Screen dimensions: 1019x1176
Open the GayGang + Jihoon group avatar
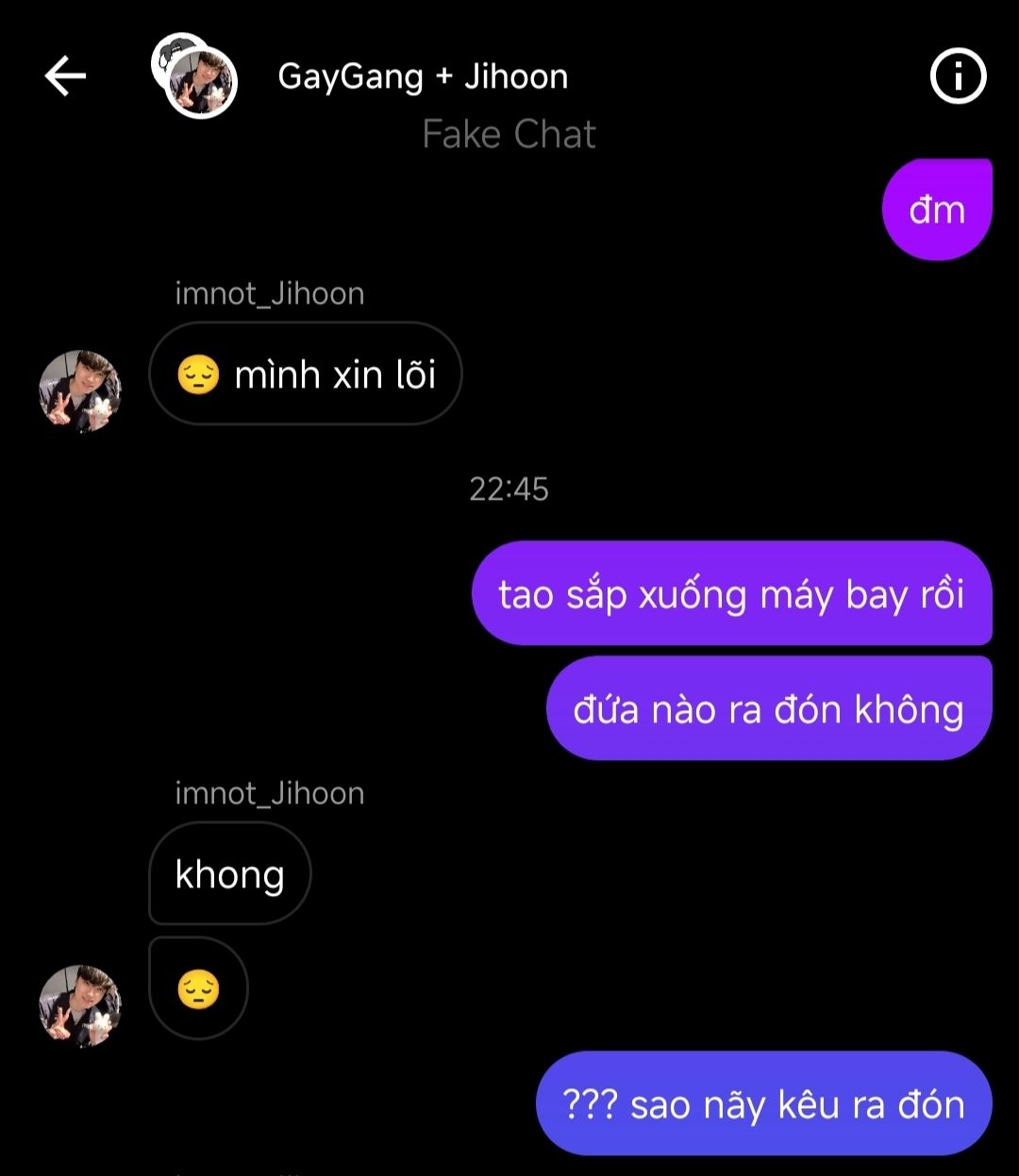coord(195,76)
